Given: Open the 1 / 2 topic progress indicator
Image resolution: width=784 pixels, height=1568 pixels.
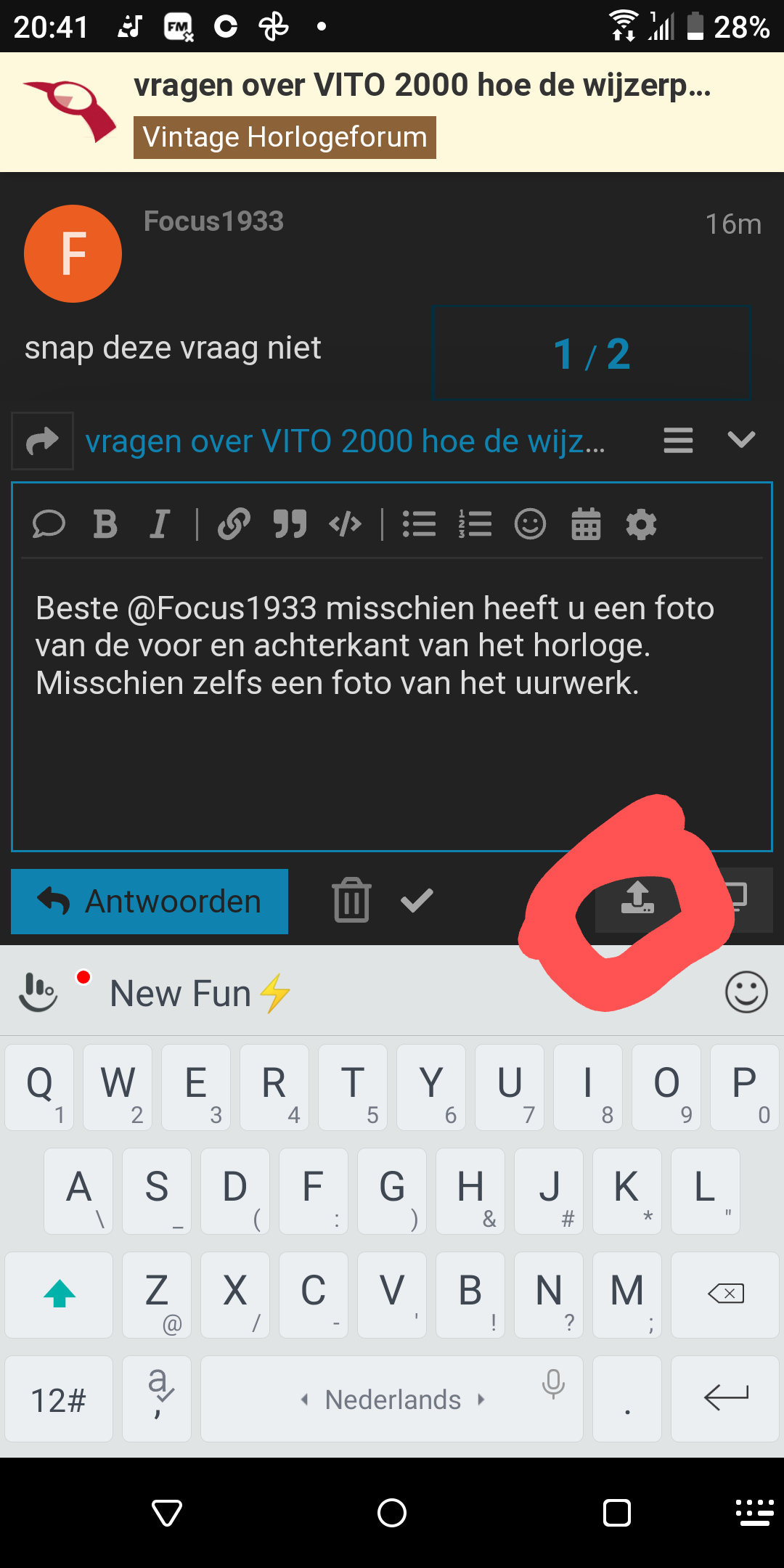Looking at the screenshot, I should pyautogui.click(x=591, y=354).
